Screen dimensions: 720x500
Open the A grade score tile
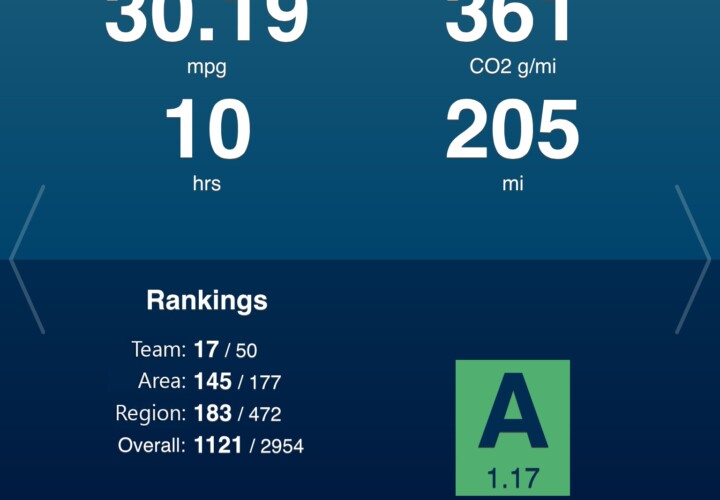(x=512, y=427)
